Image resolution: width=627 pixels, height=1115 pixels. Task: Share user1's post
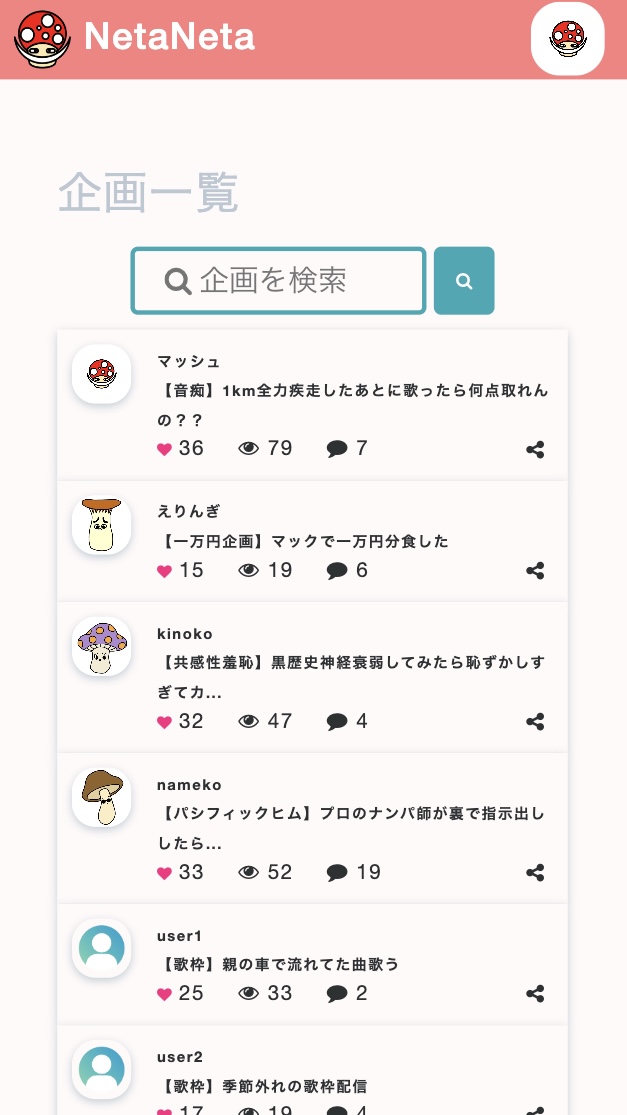click(535, 994)
